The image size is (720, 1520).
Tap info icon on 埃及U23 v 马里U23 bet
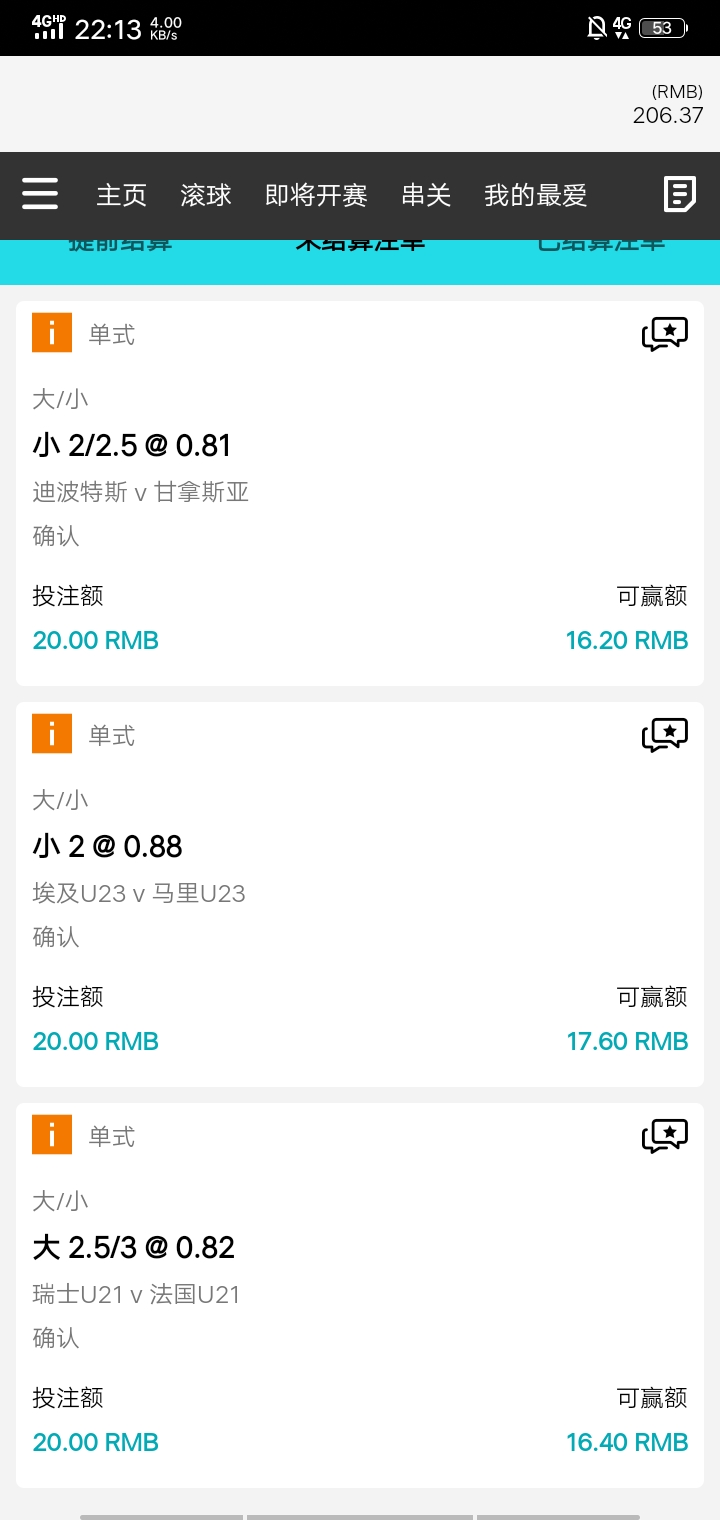52,734
